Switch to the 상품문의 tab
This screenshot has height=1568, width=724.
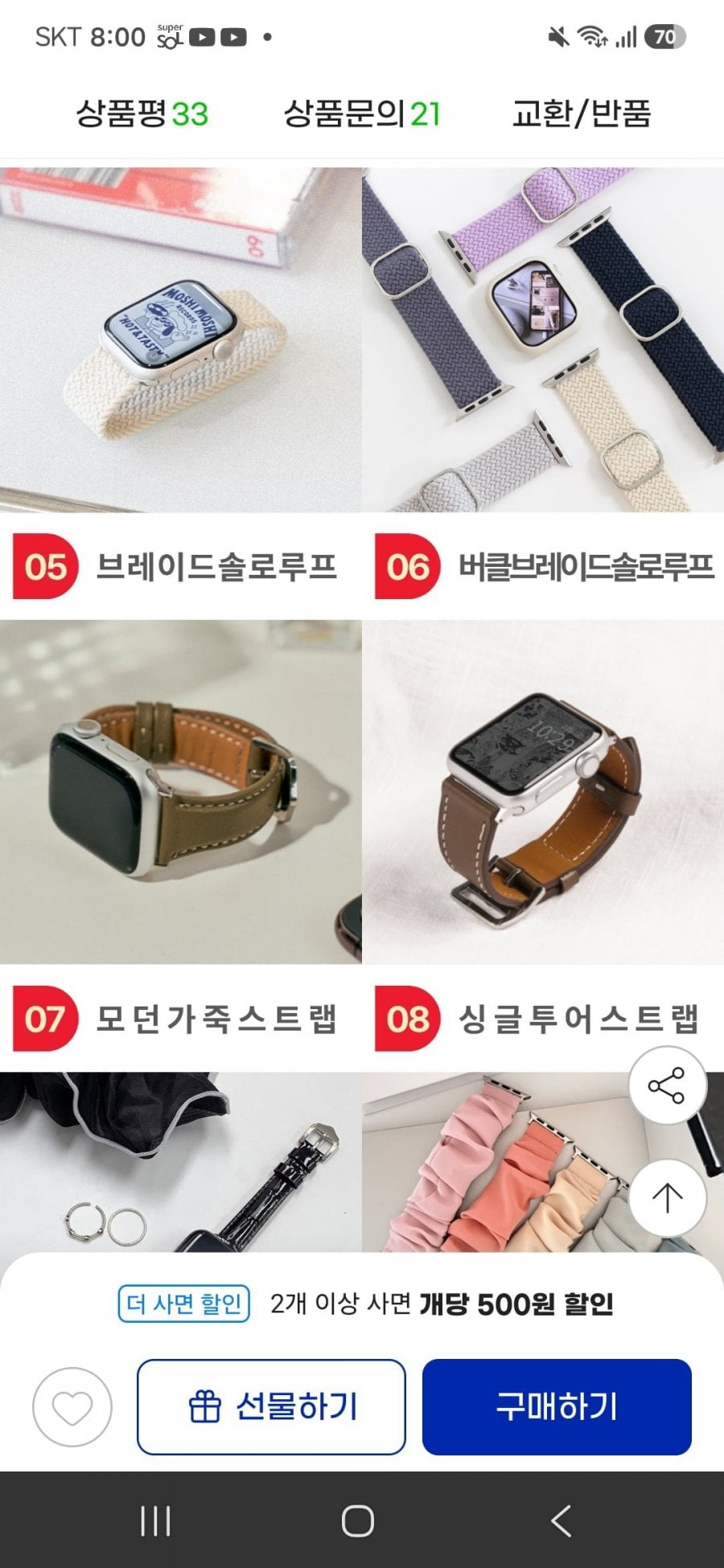point(362,113)
